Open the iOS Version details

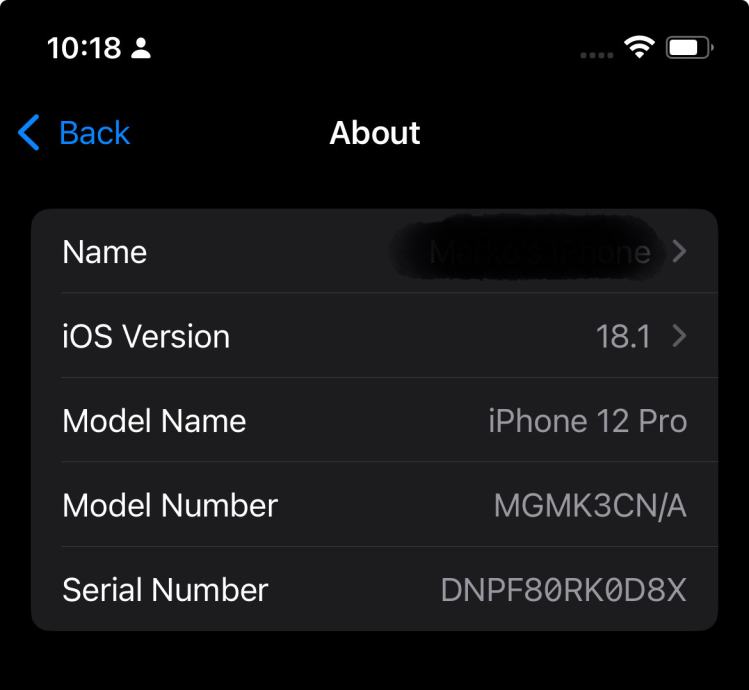click(374, 336)
